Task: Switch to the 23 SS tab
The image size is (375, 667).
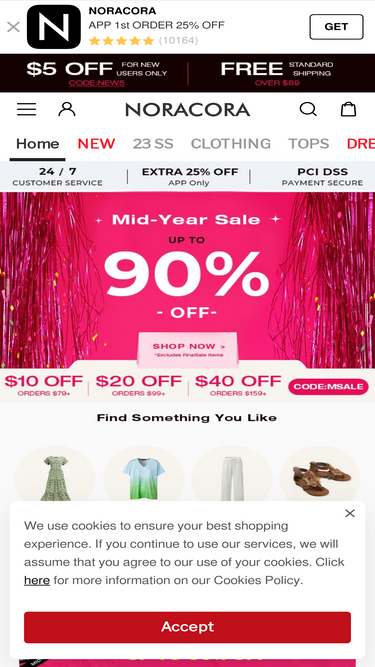Action: point(153,144)
